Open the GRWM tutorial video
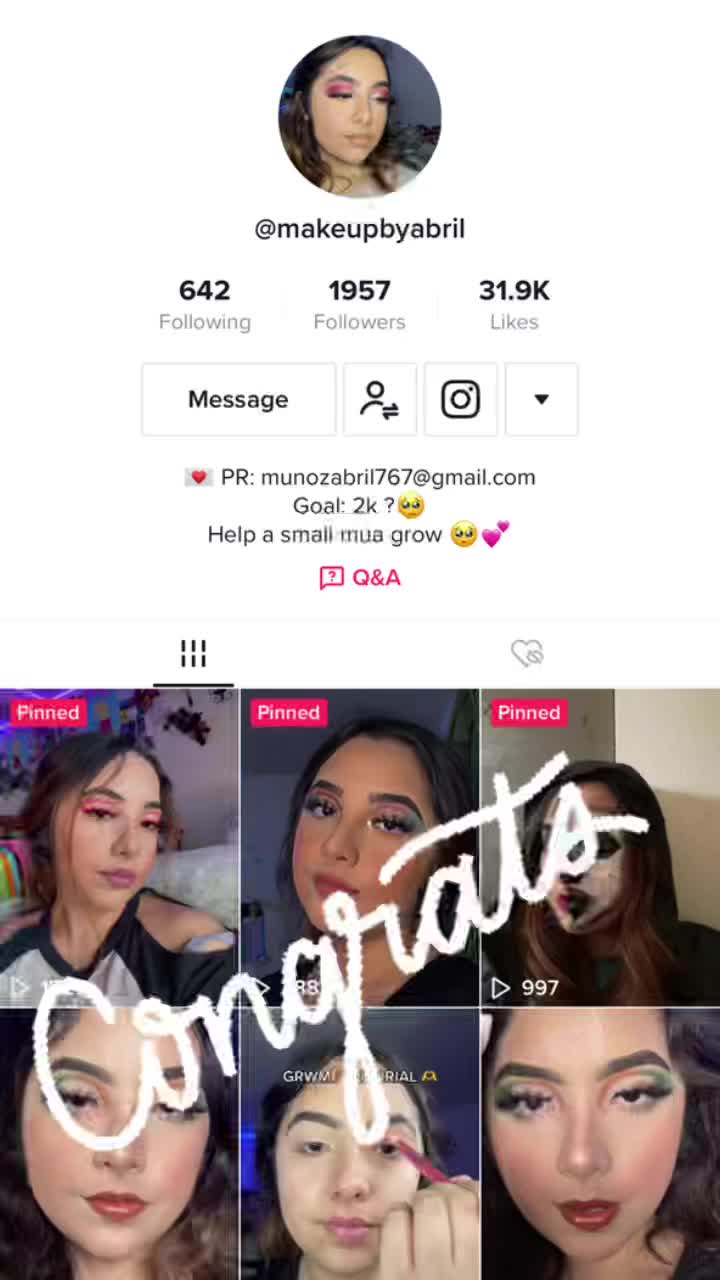Viewport: 720px width, 1280px height. pyautogui.click(x=360, y=1143)
